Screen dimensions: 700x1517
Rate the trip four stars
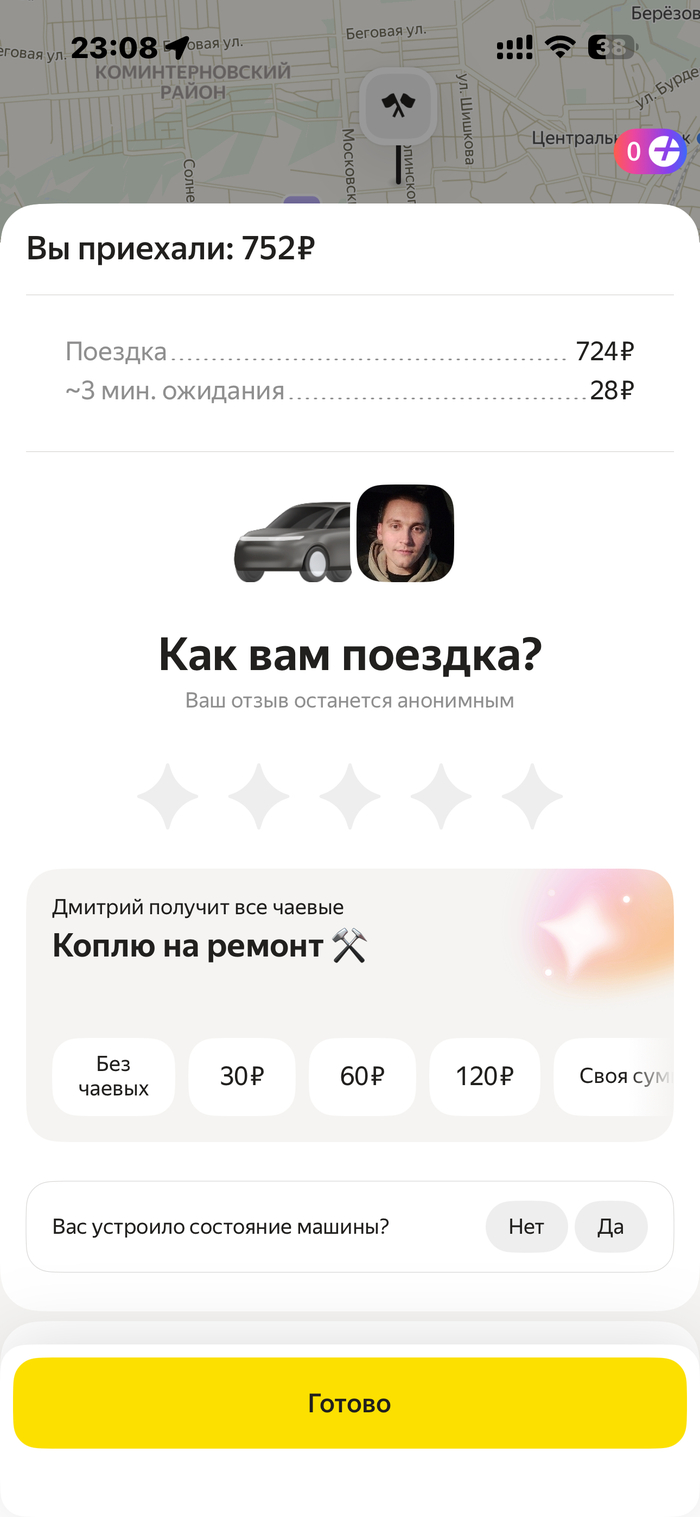441,797
